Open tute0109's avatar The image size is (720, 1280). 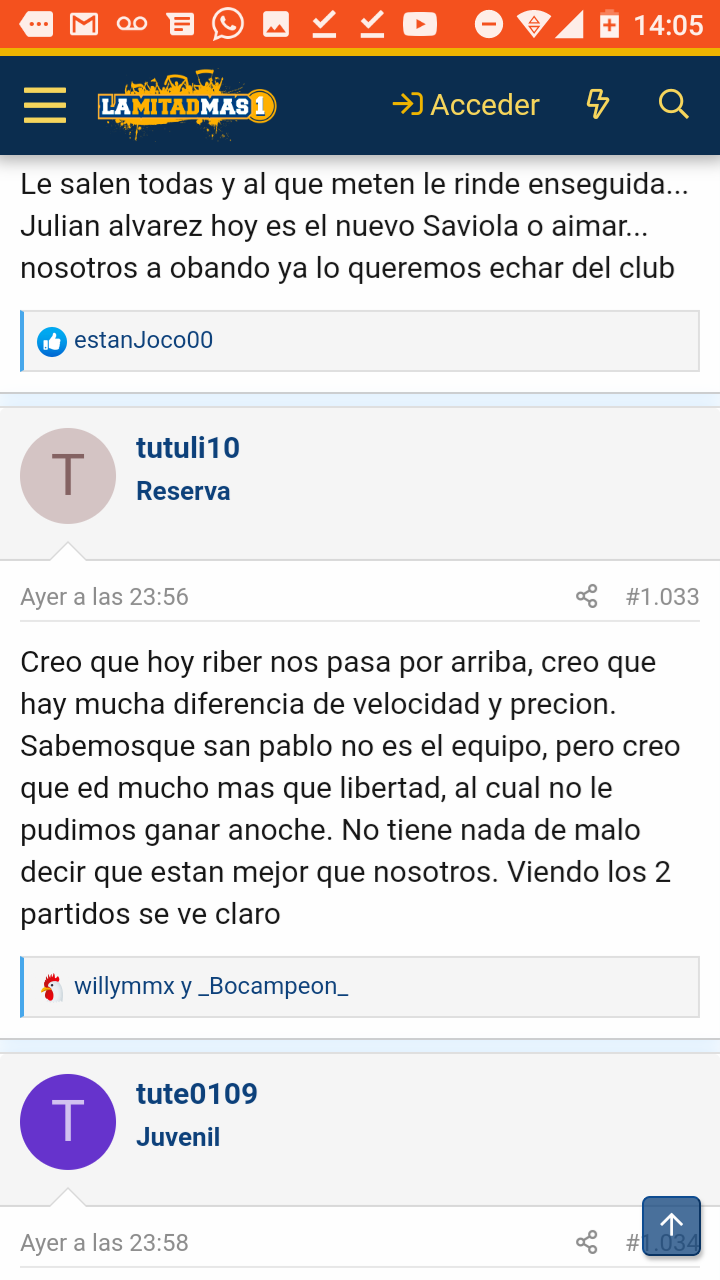point(68,1122)
